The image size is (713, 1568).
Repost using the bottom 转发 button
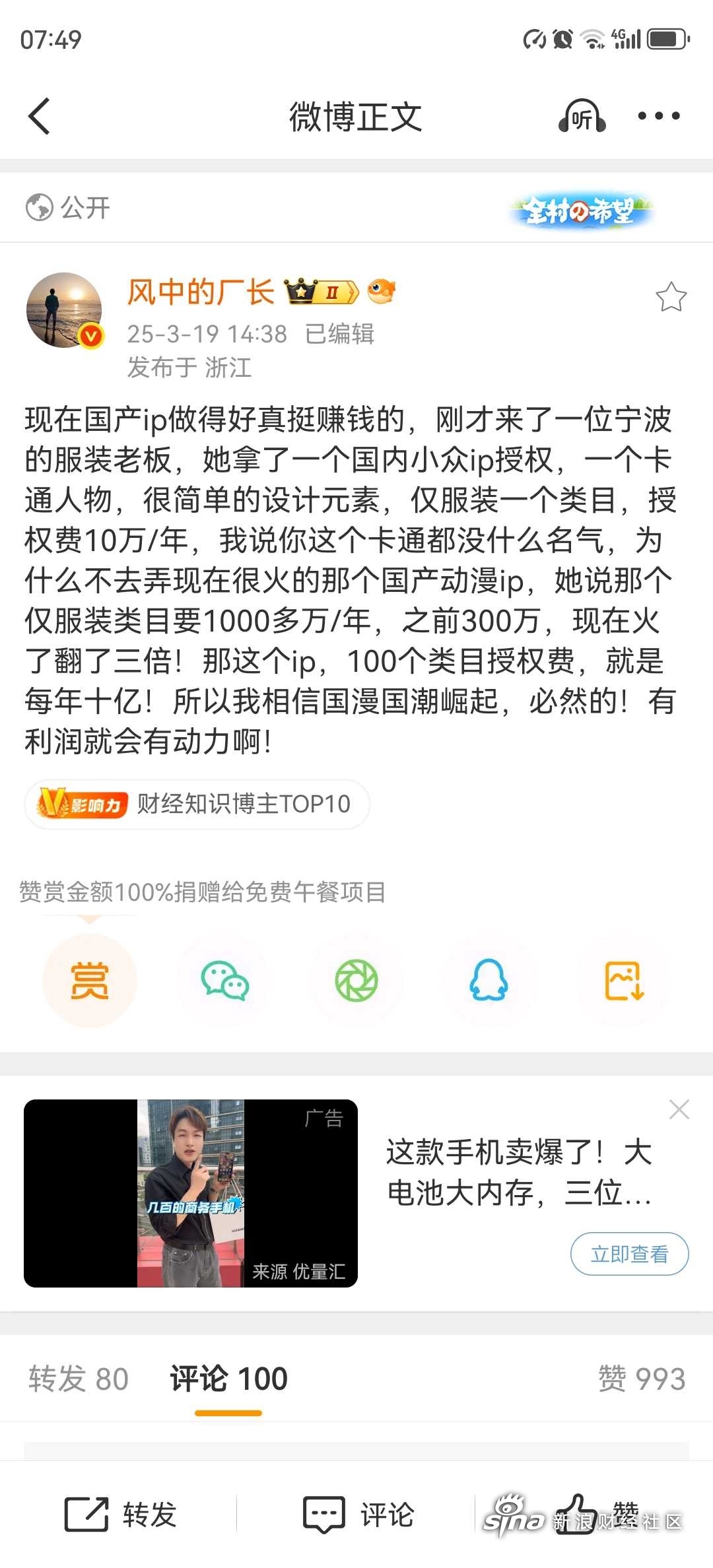point(120,1514)
